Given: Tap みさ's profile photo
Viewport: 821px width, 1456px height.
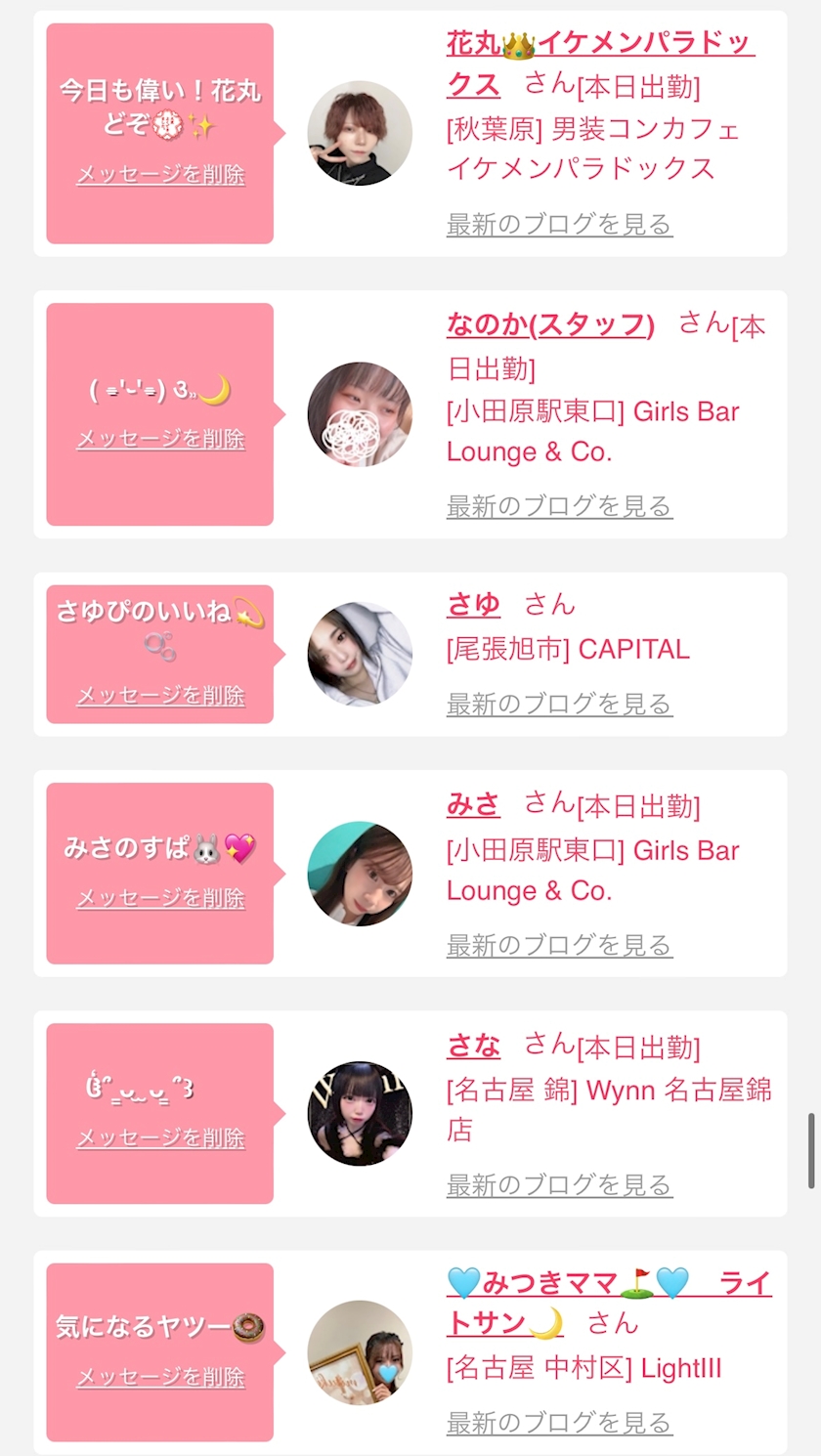Looking at the screenshot, I should [360, 874].
